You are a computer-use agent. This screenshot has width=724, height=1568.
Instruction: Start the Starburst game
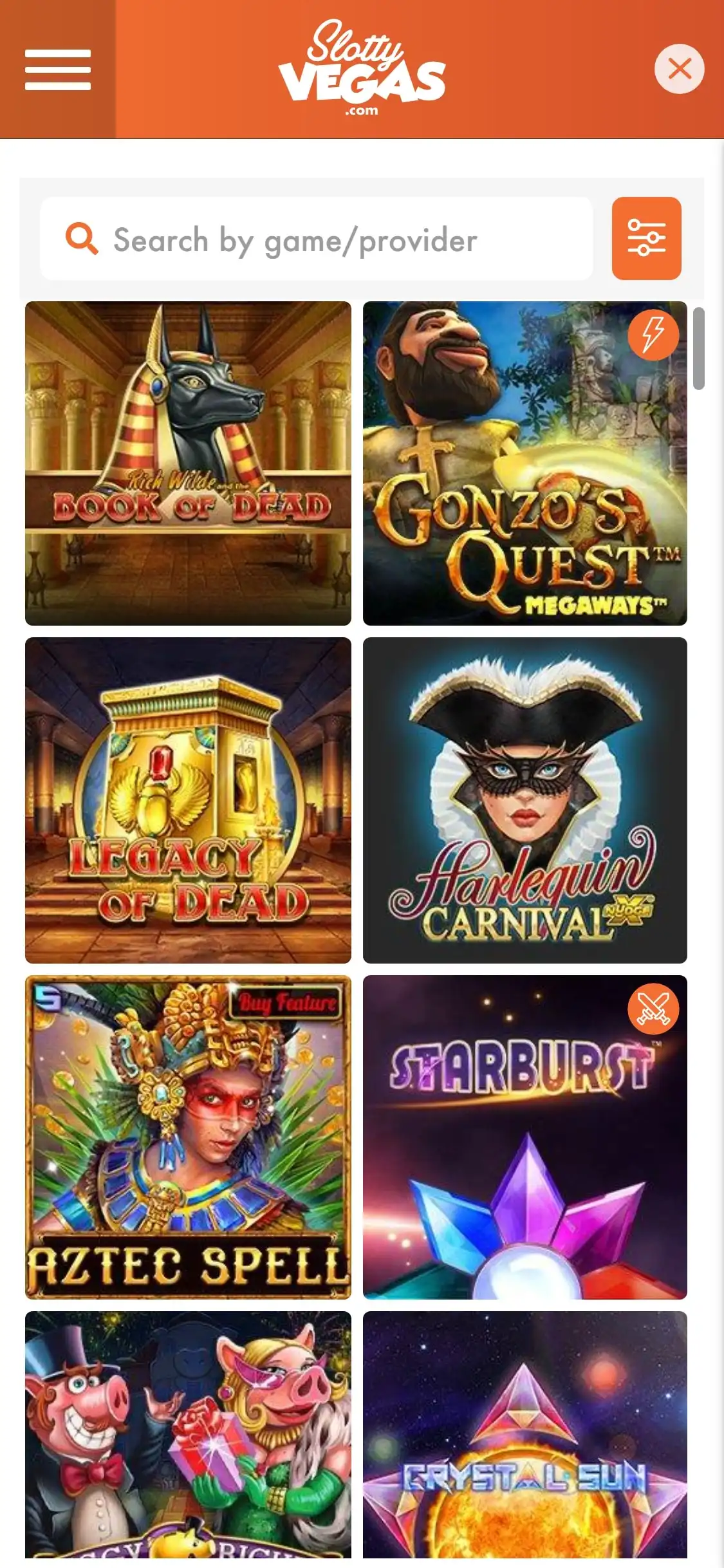(524, 1137)
